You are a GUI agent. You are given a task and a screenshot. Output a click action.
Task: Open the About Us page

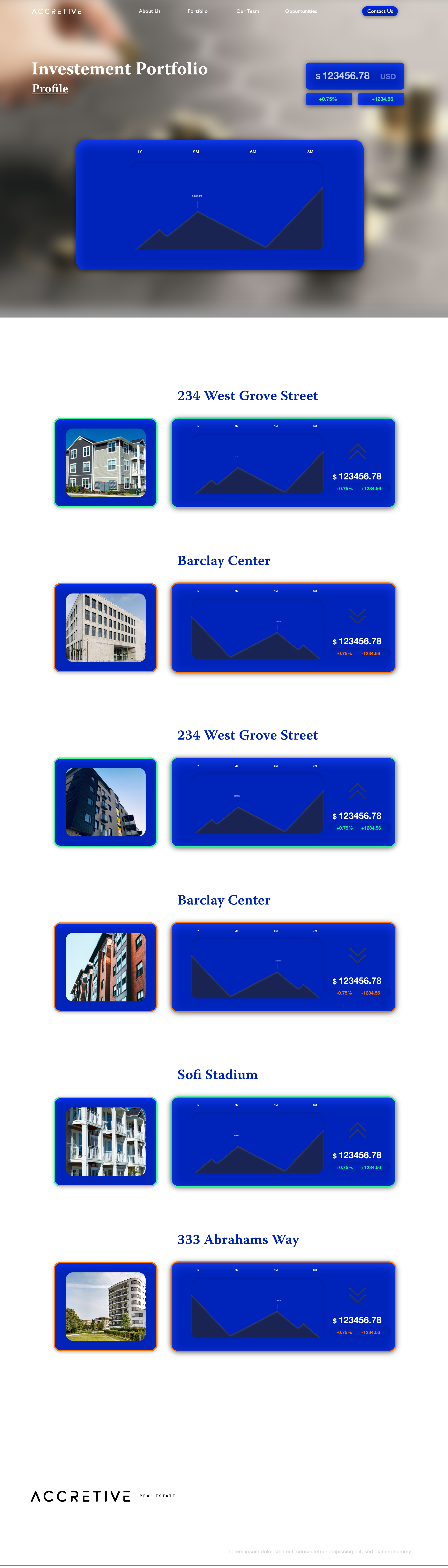(150, 11)
